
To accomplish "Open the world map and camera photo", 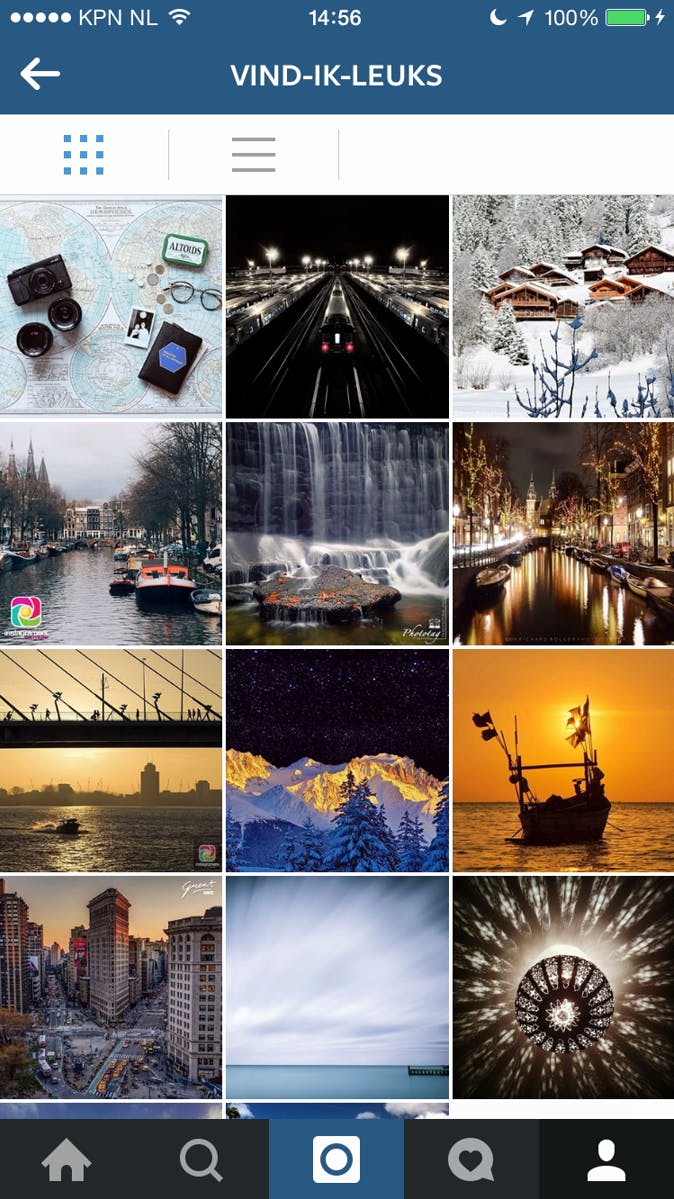I will point(111,305).
